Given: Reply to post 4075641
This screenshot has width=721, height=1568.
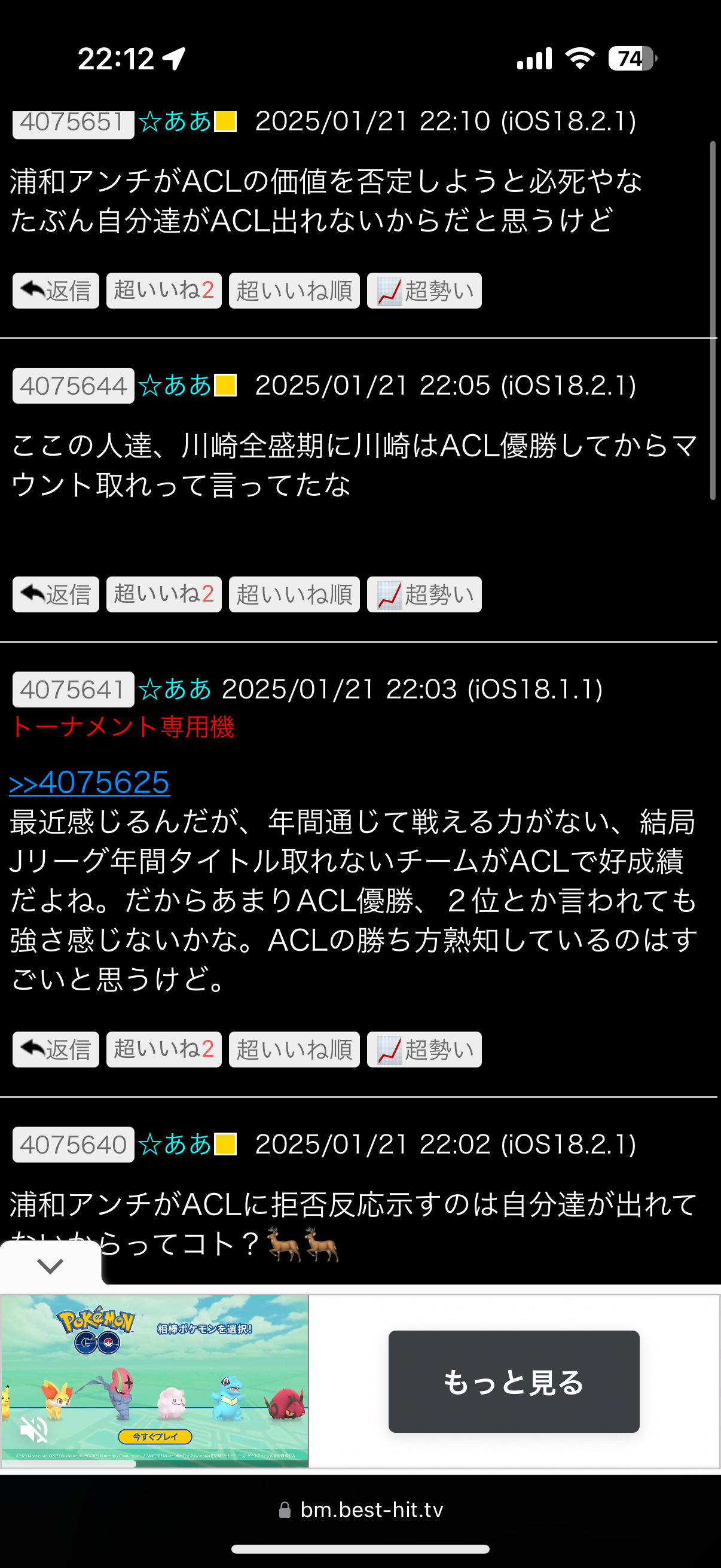Looking at the screenshot, I should 56,1050.
